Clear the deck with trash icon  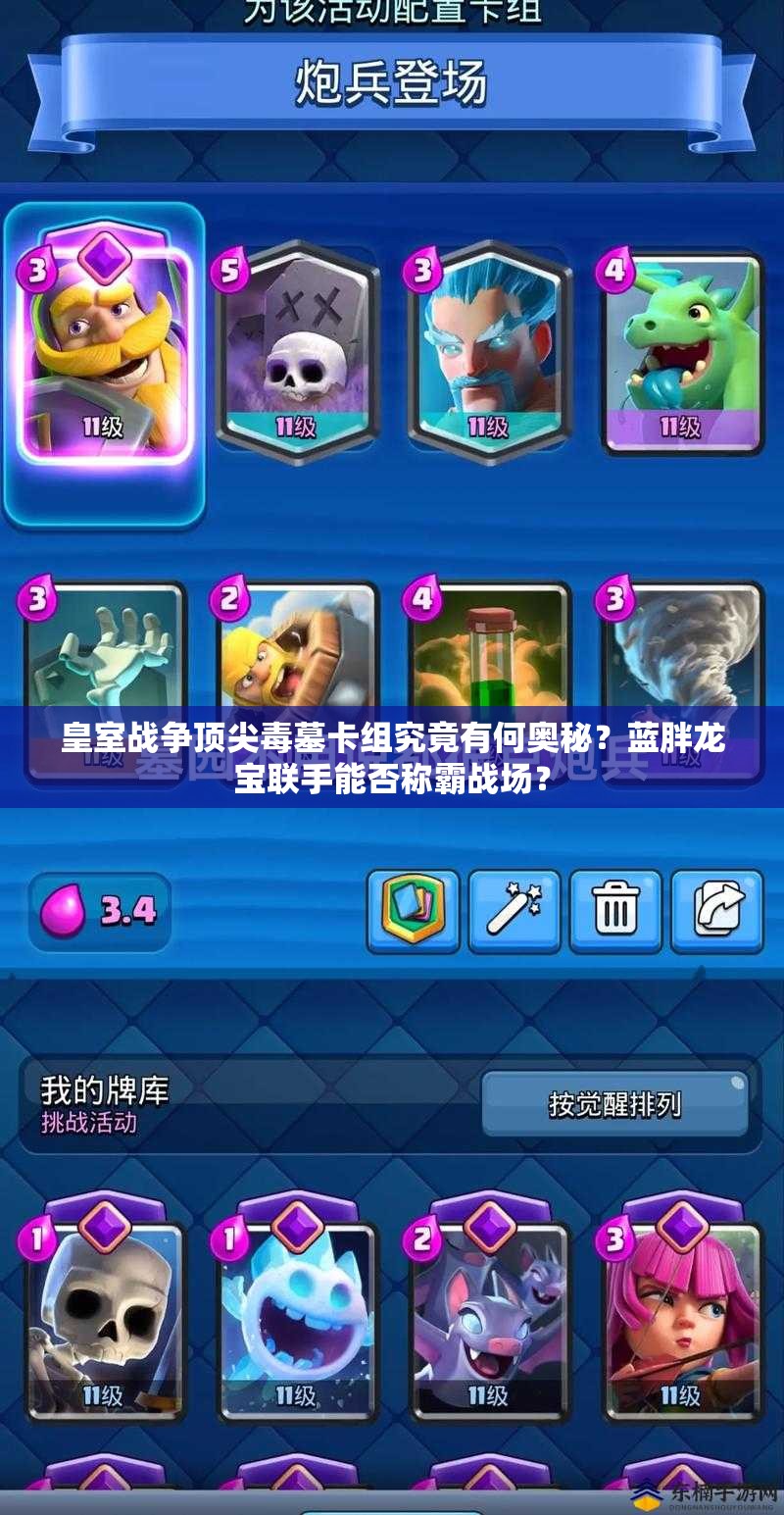(615, 911)
